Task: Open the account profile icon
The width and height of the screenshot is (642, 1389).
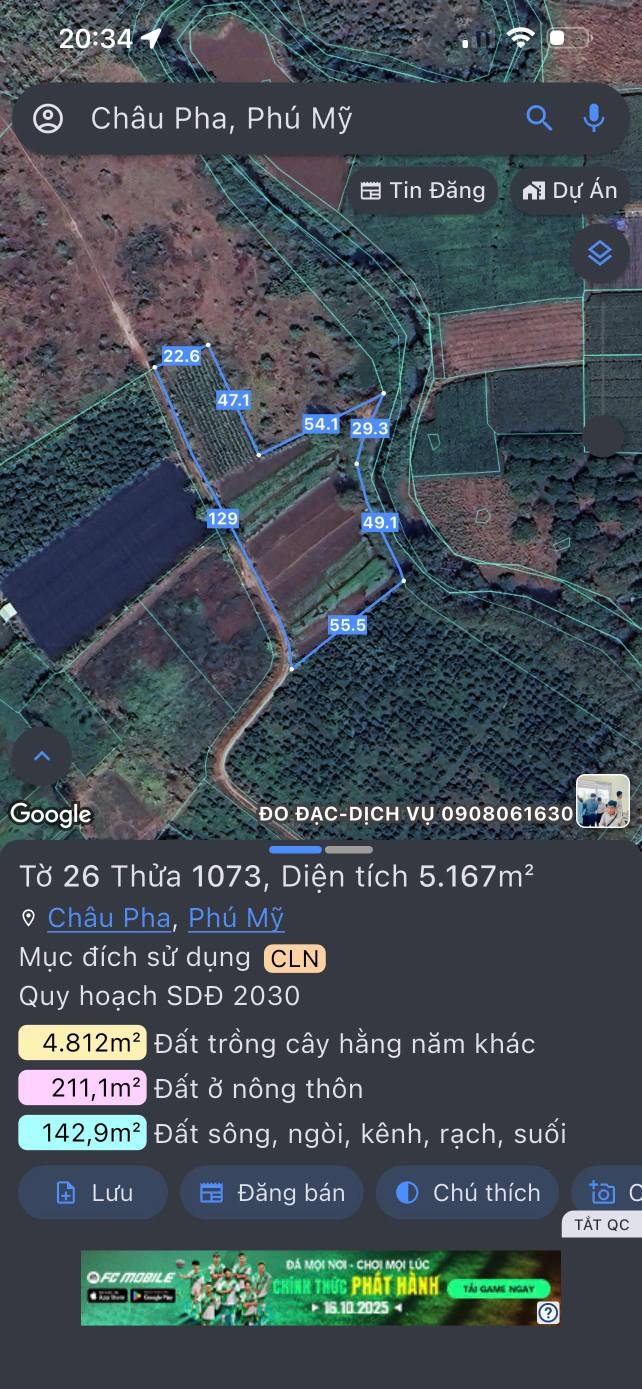Action: click(x=47, y=119)
